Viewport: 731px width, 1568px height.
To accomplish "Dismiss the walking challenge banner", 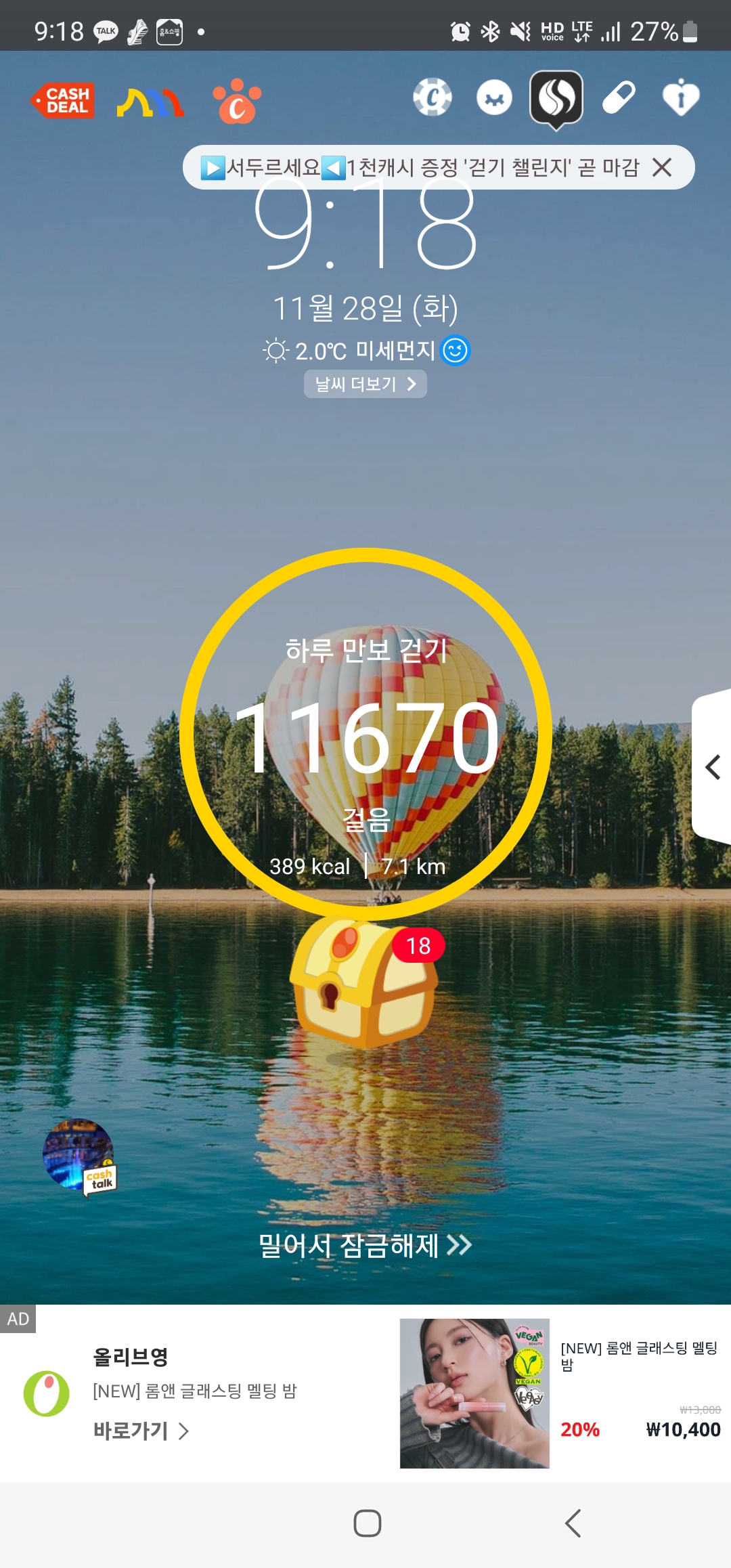I will [662, 167].
